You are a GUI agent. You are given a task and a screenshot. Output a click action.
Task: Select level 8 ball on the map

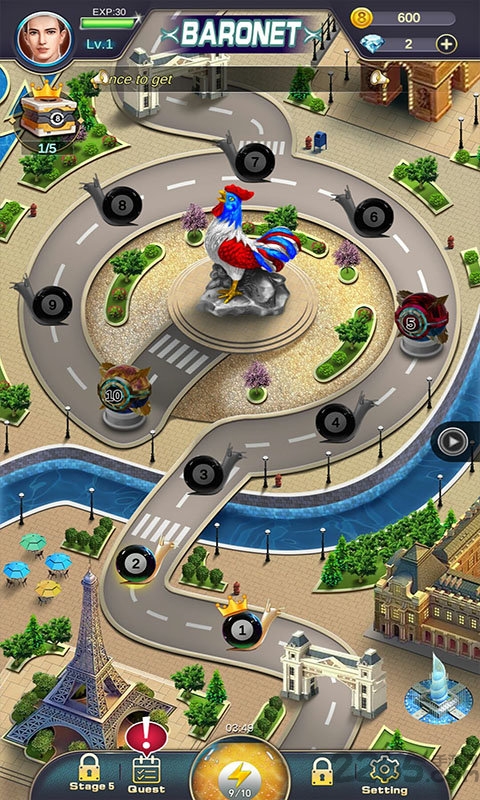click(x=122, y=206)
